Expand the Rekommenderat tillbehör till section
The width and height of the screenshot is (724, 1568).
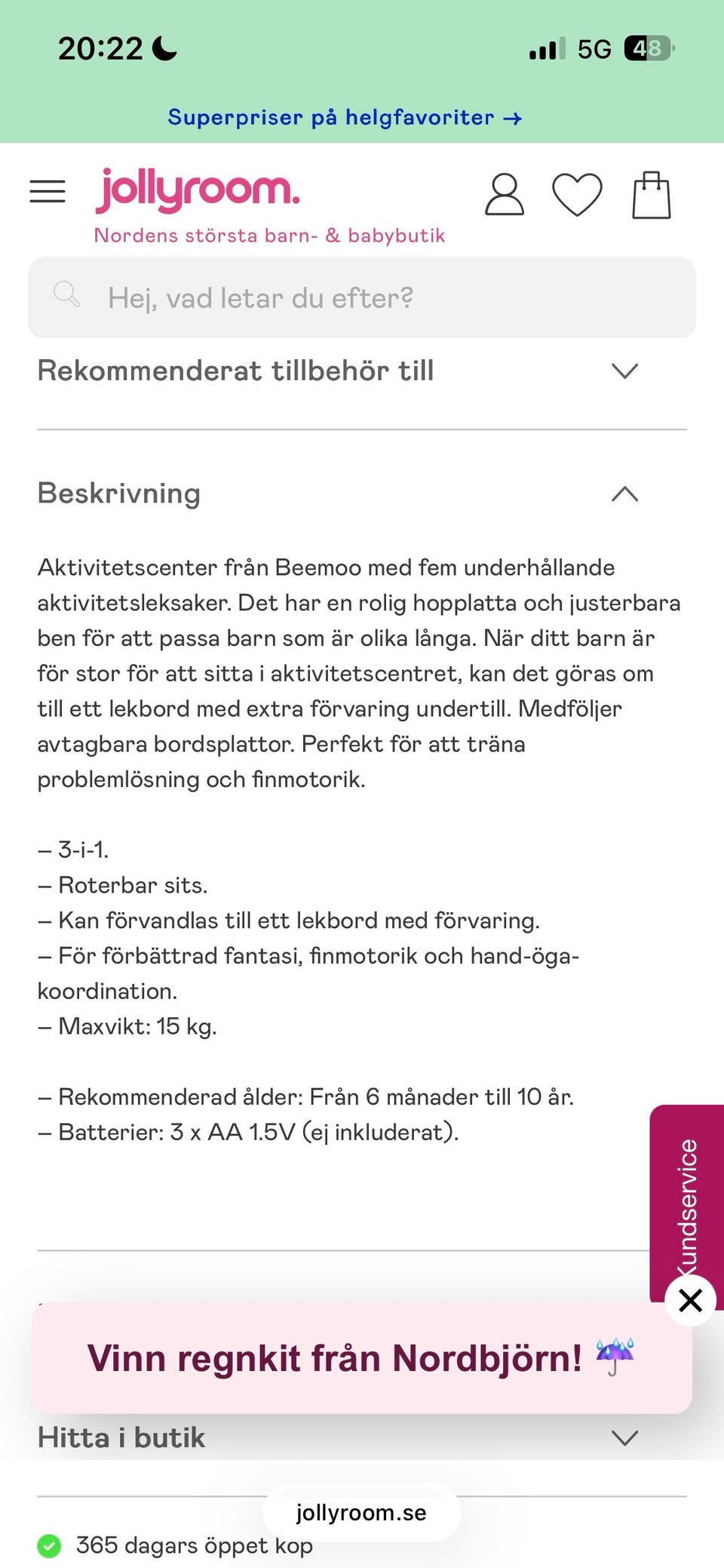623,370
